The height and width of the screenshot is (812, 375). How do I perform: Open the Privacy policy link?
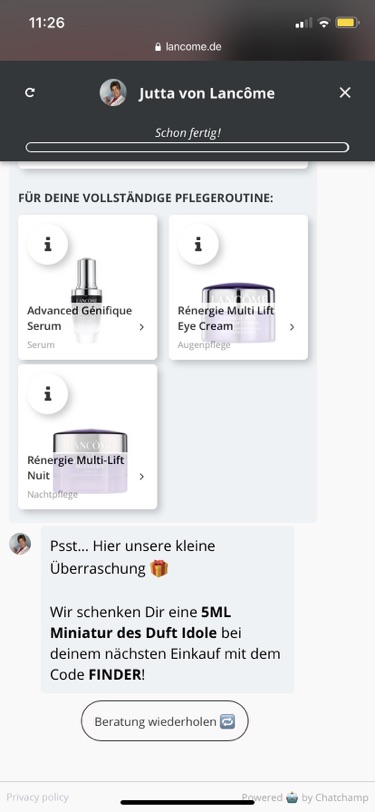click(x=37, y=797)
